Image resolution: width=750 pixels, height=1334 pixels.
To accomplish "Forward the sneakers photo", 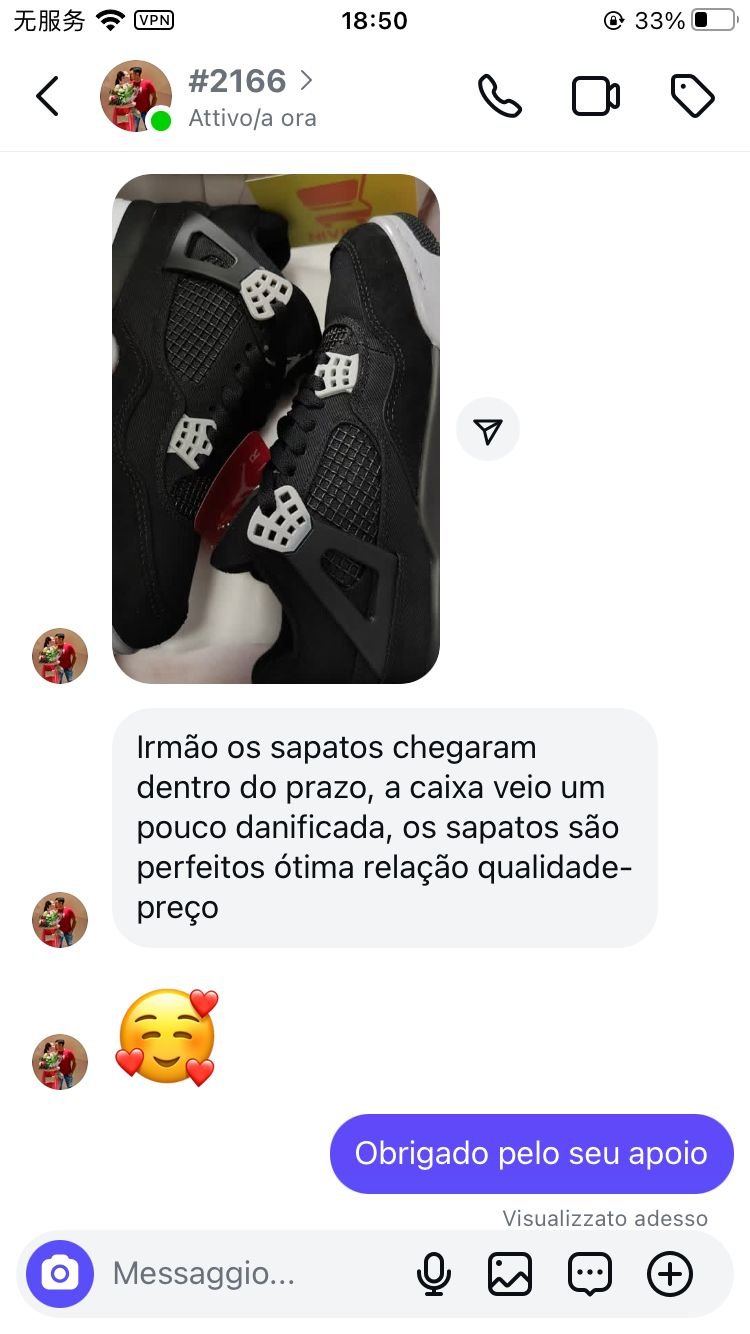I will 488,430.
